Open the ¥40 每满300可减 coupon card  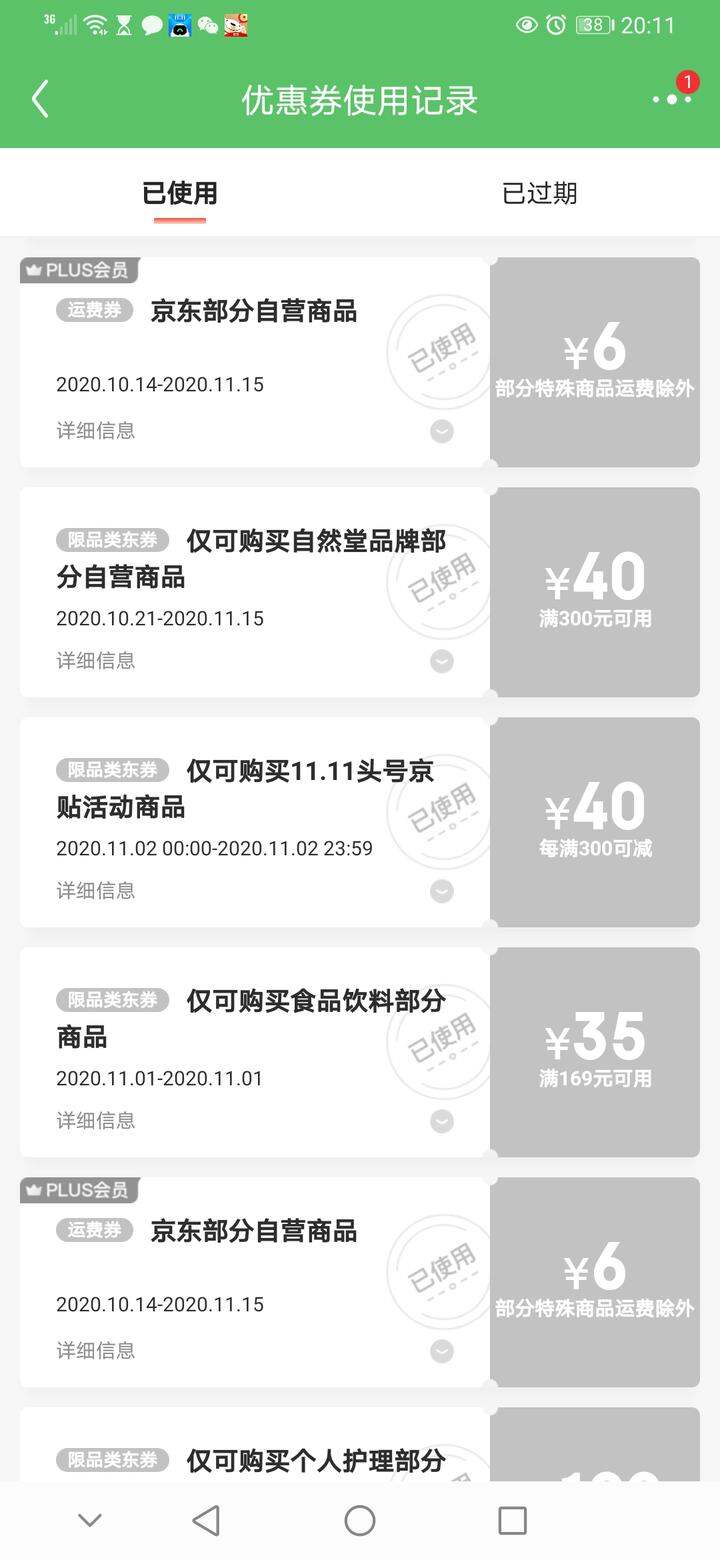tap(360, 822)
